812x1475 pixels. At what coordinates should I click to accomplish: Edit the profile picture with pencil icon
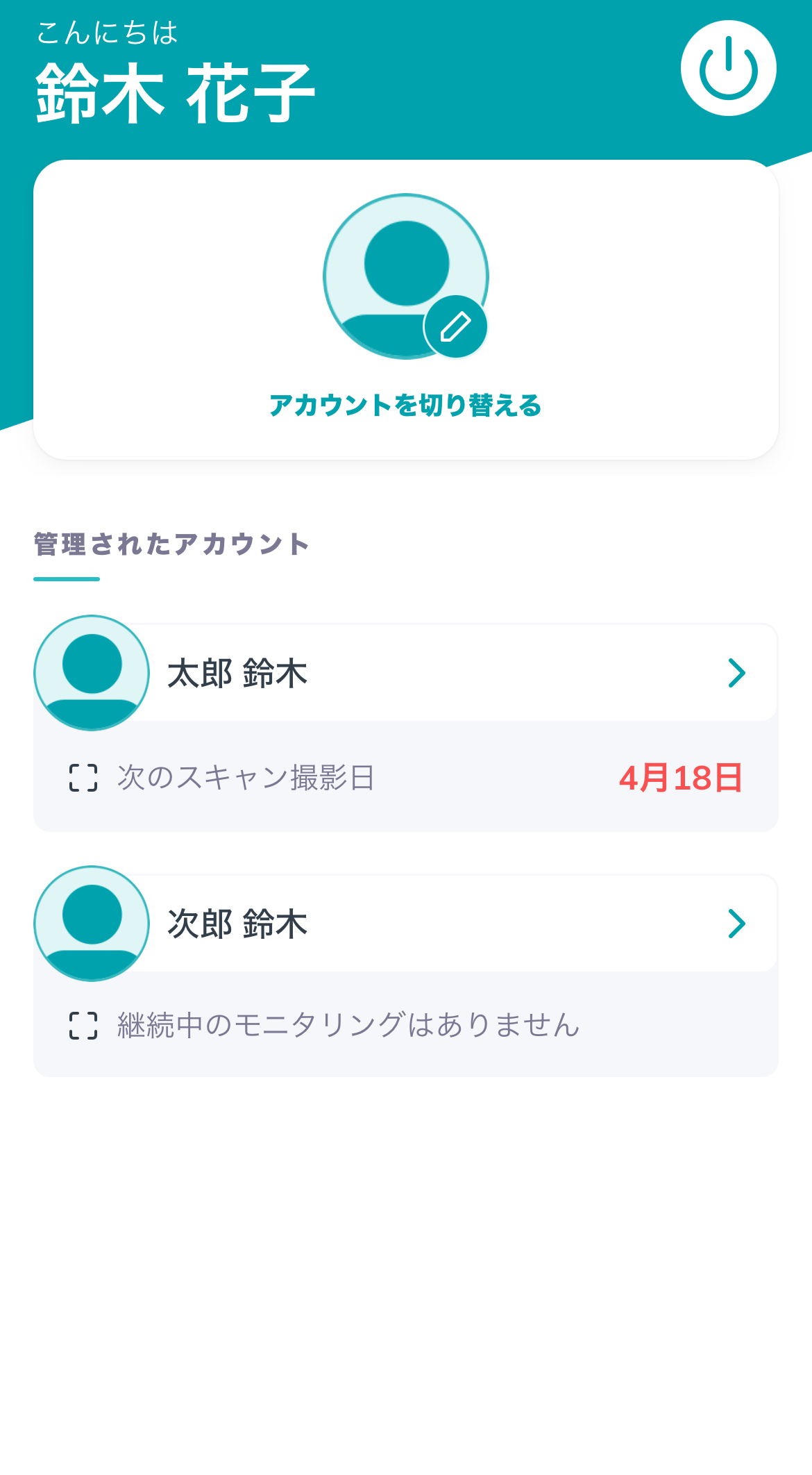point(455,326)
